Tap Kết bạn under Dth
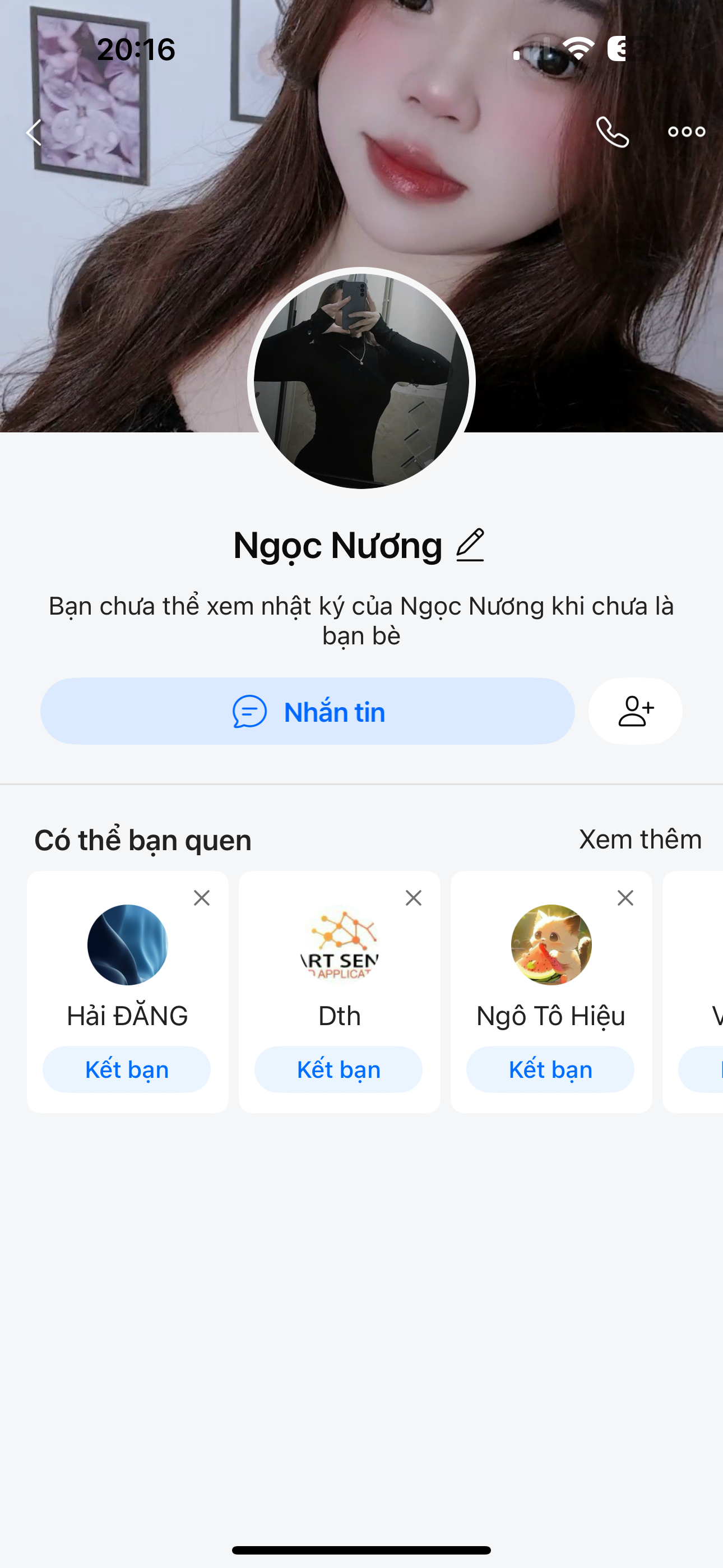Screen dimensions: 723x1568 [339, 1069]
